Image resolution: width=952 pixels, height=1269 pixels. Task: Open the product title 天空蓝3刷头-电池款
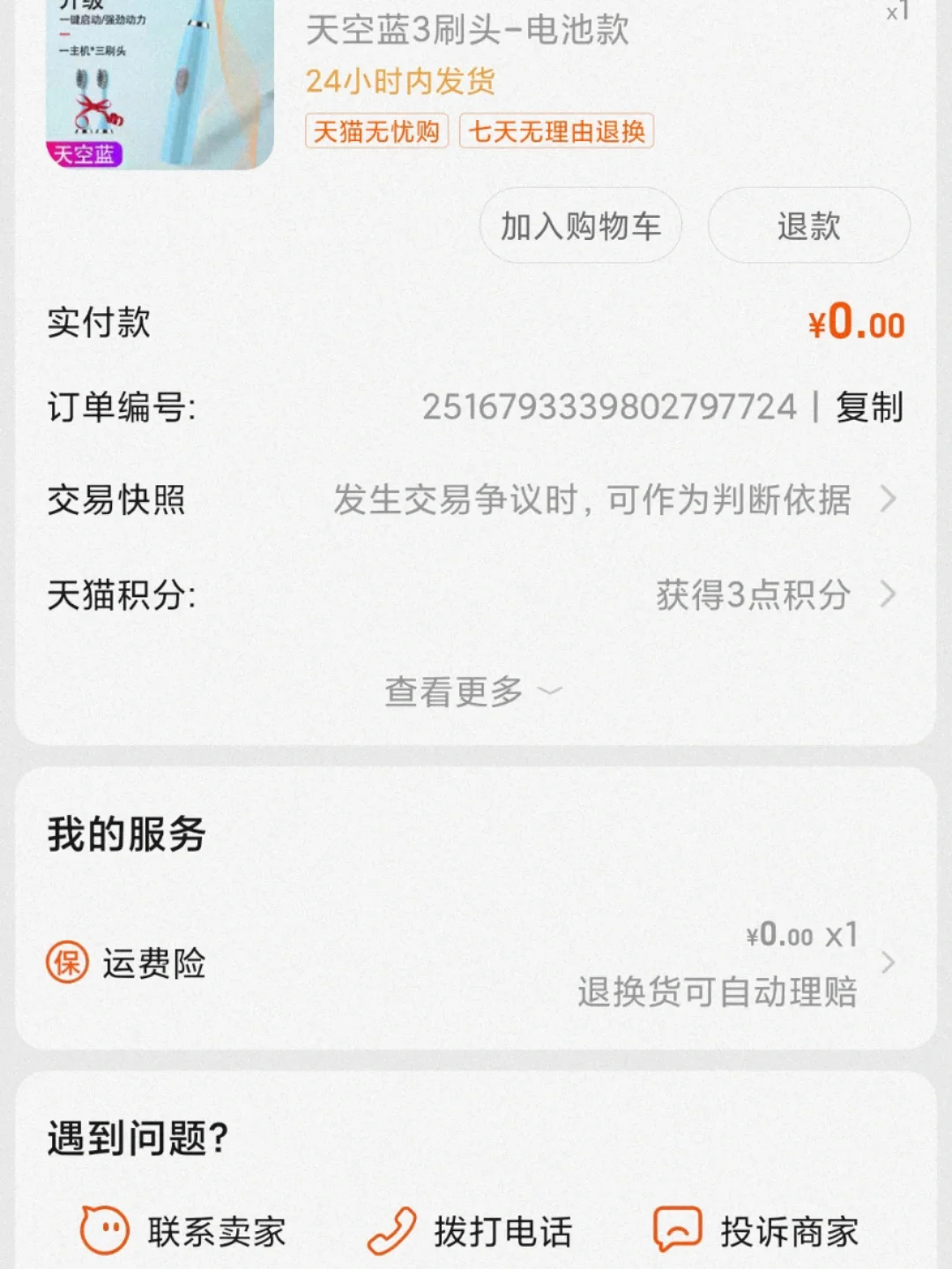[x=465, y=31]
